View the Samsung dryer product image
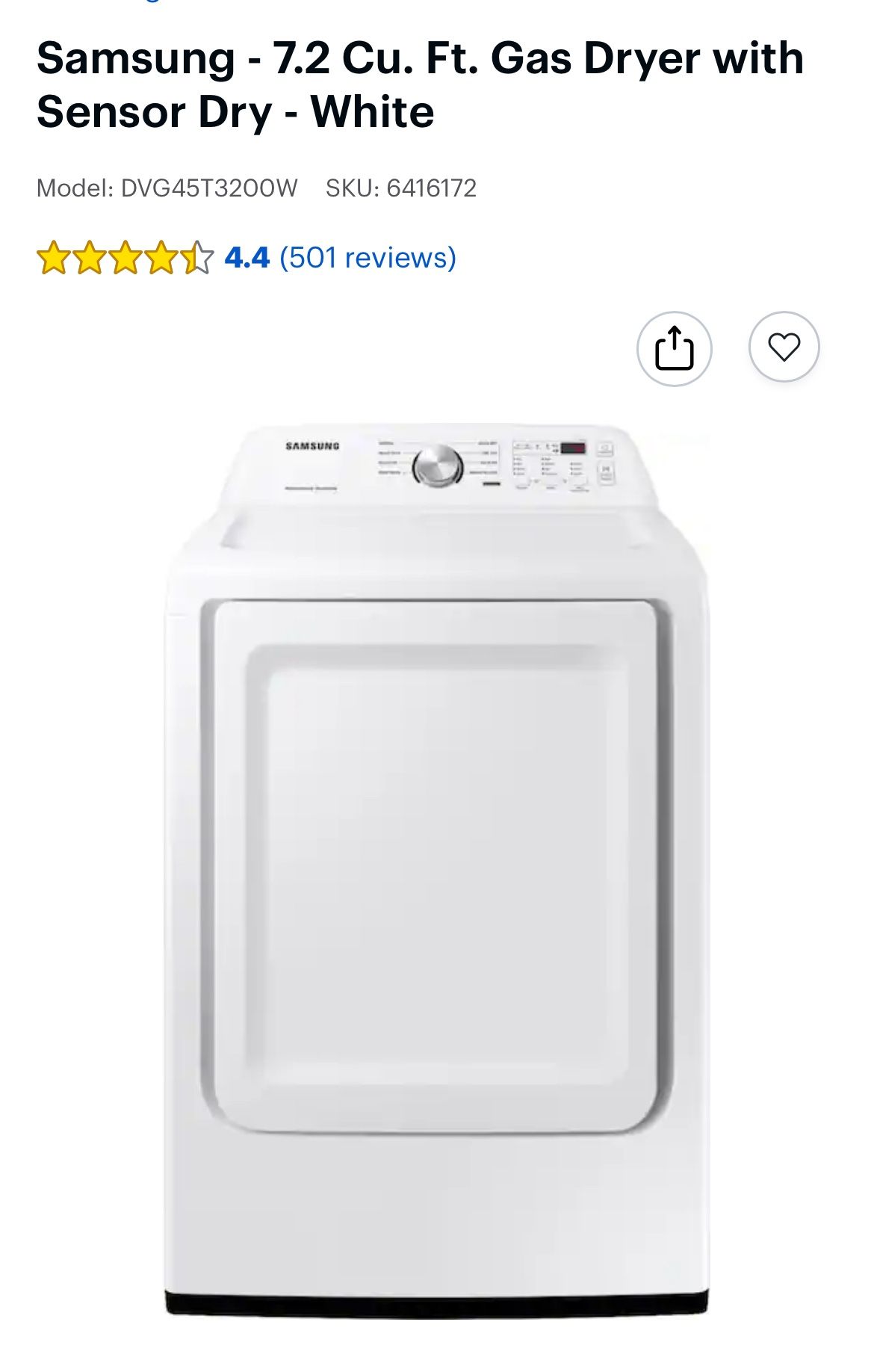874x1372 pixels. click(436, 867)
